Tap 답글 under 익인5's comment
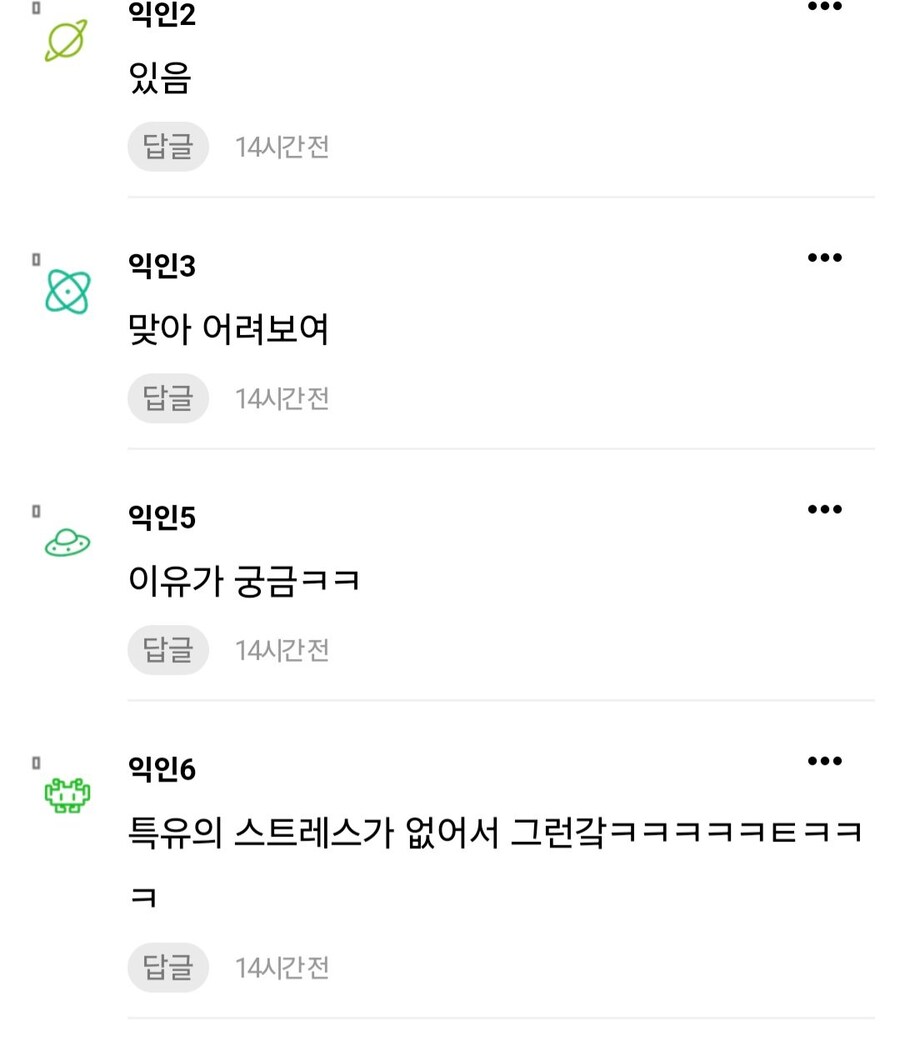Image resolution: width=900 pixels, height=1037 pixels. [x=168, y=650]
